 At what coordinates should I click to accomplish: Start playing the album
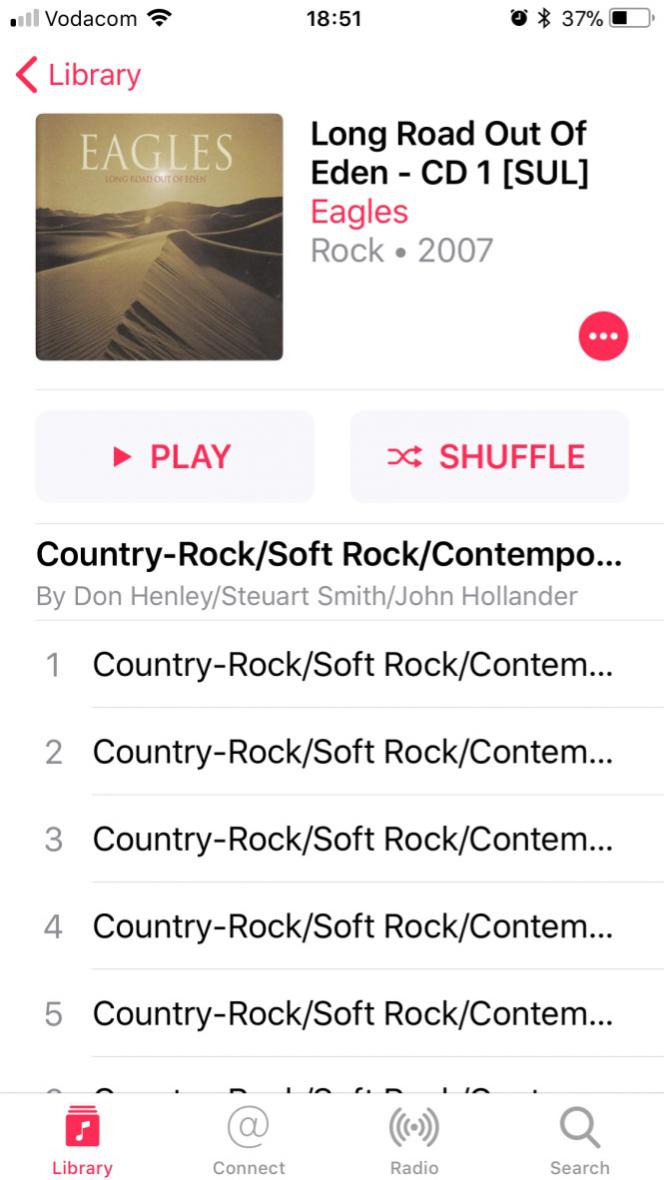click(x=175, y=457)
